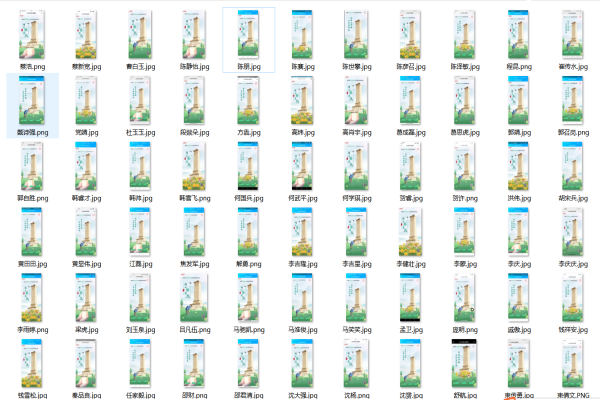This screenshot has width=600, height=400.
Task: Open the picture 韩帅.jpg
Action: point(140,168)
